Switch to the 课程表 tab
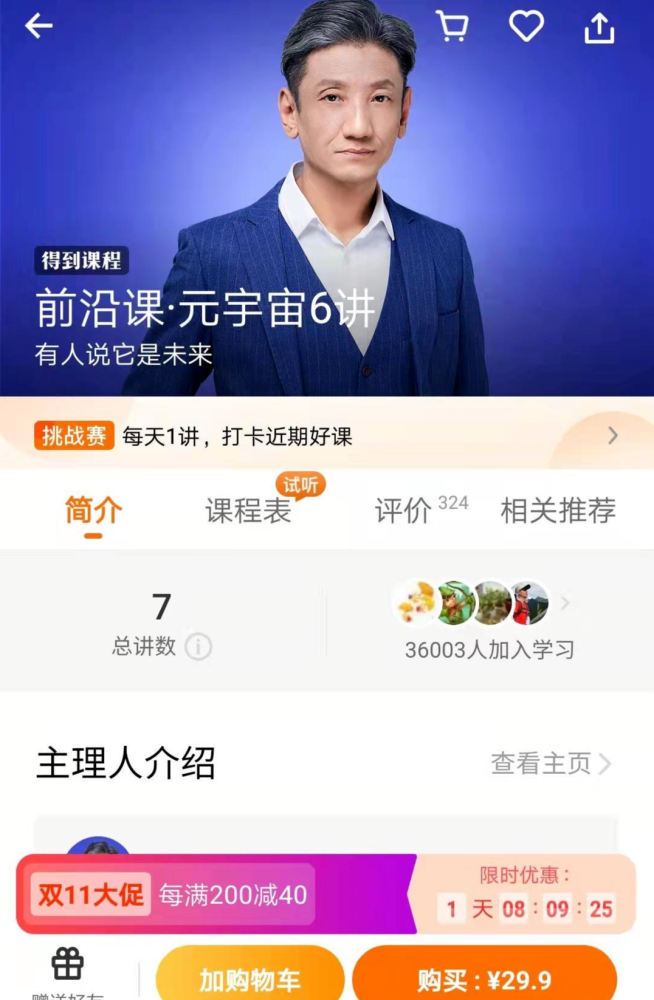The width and height of the screenshot is (654, 1000). [248, 510]
